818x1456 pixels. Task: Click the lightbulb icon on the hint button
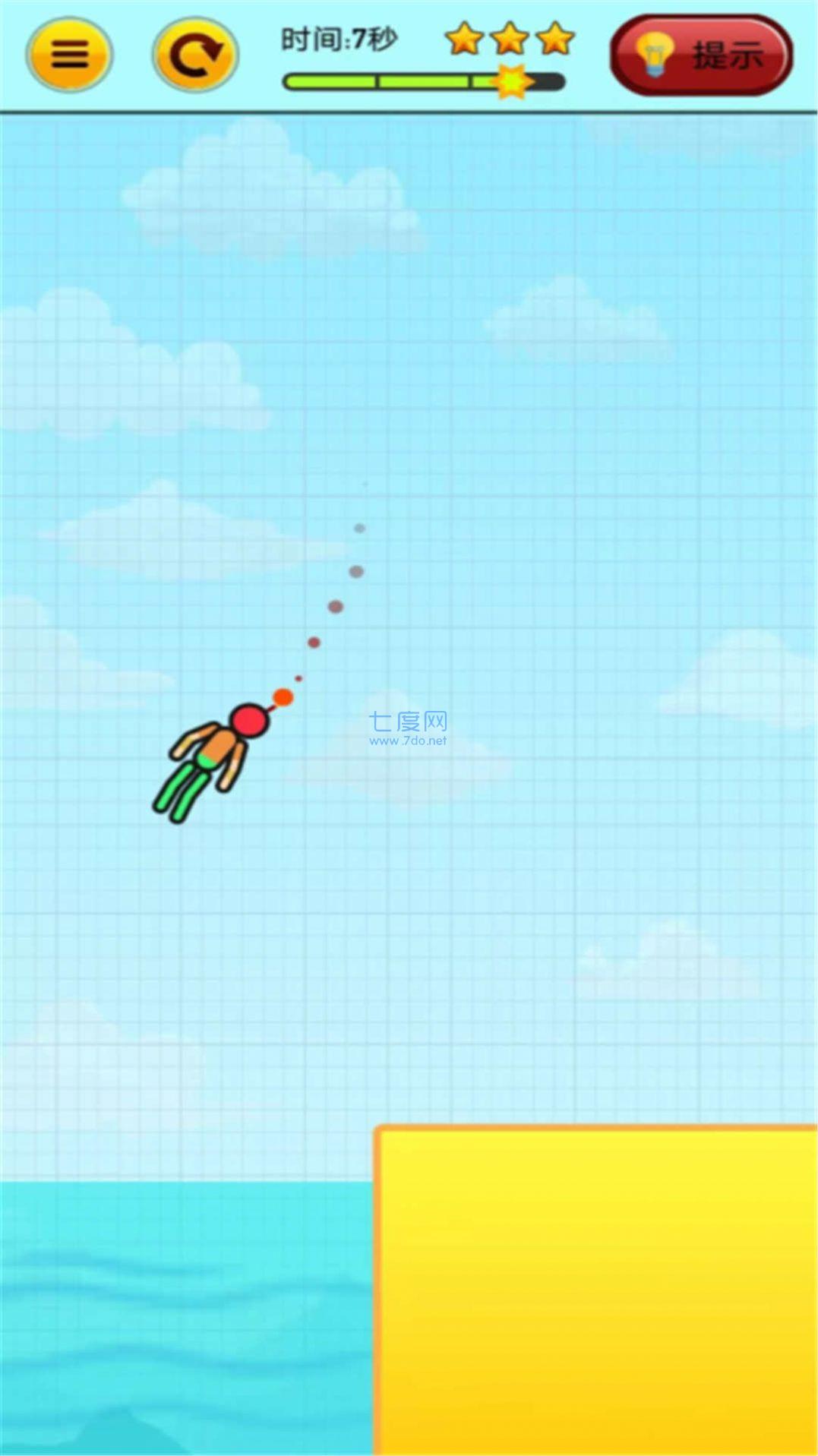[655, 53]
